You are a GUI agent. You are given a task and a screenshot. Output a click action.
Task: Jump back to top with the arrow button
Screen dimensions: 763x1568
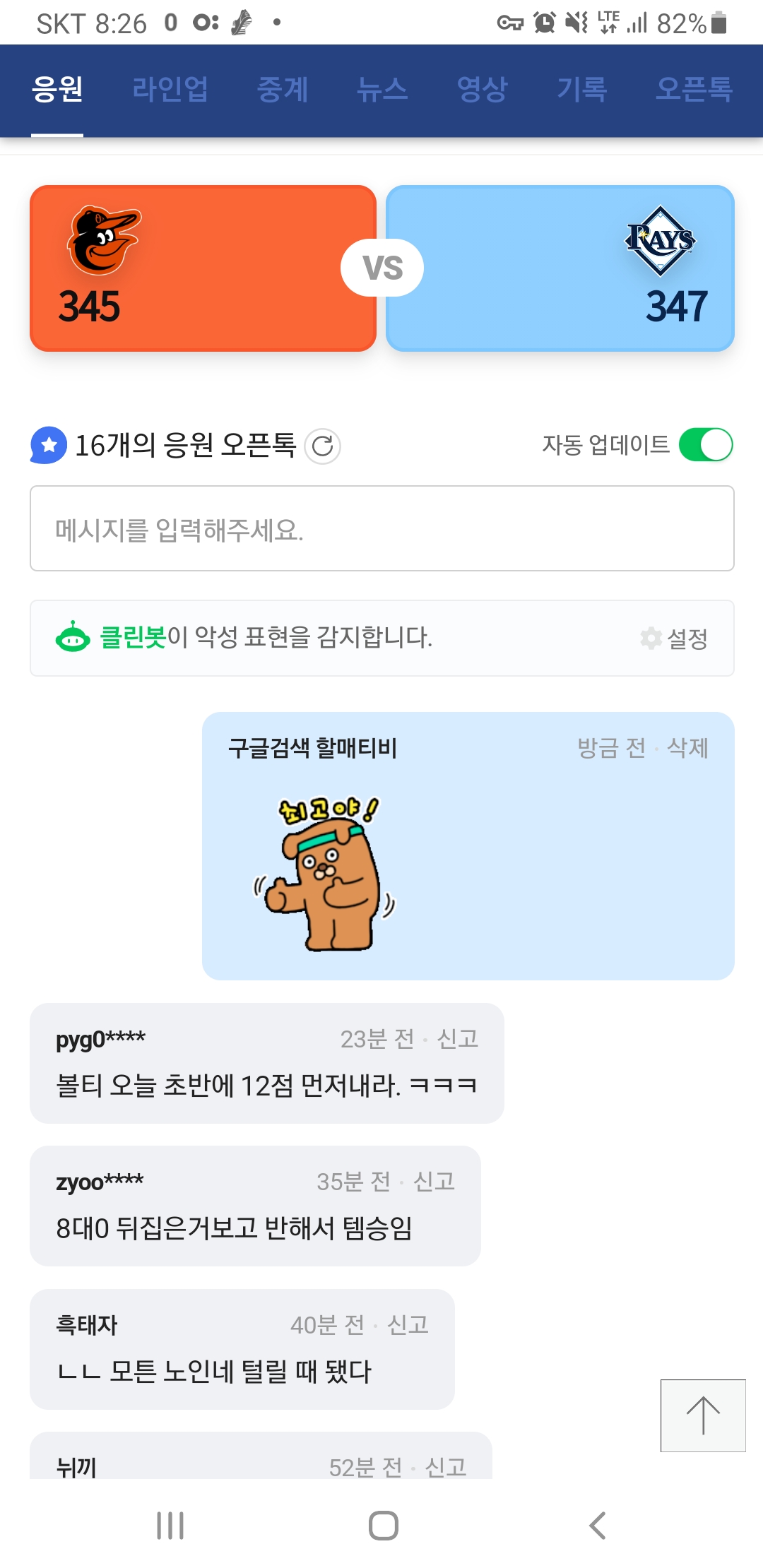[x=703, y=1415]
